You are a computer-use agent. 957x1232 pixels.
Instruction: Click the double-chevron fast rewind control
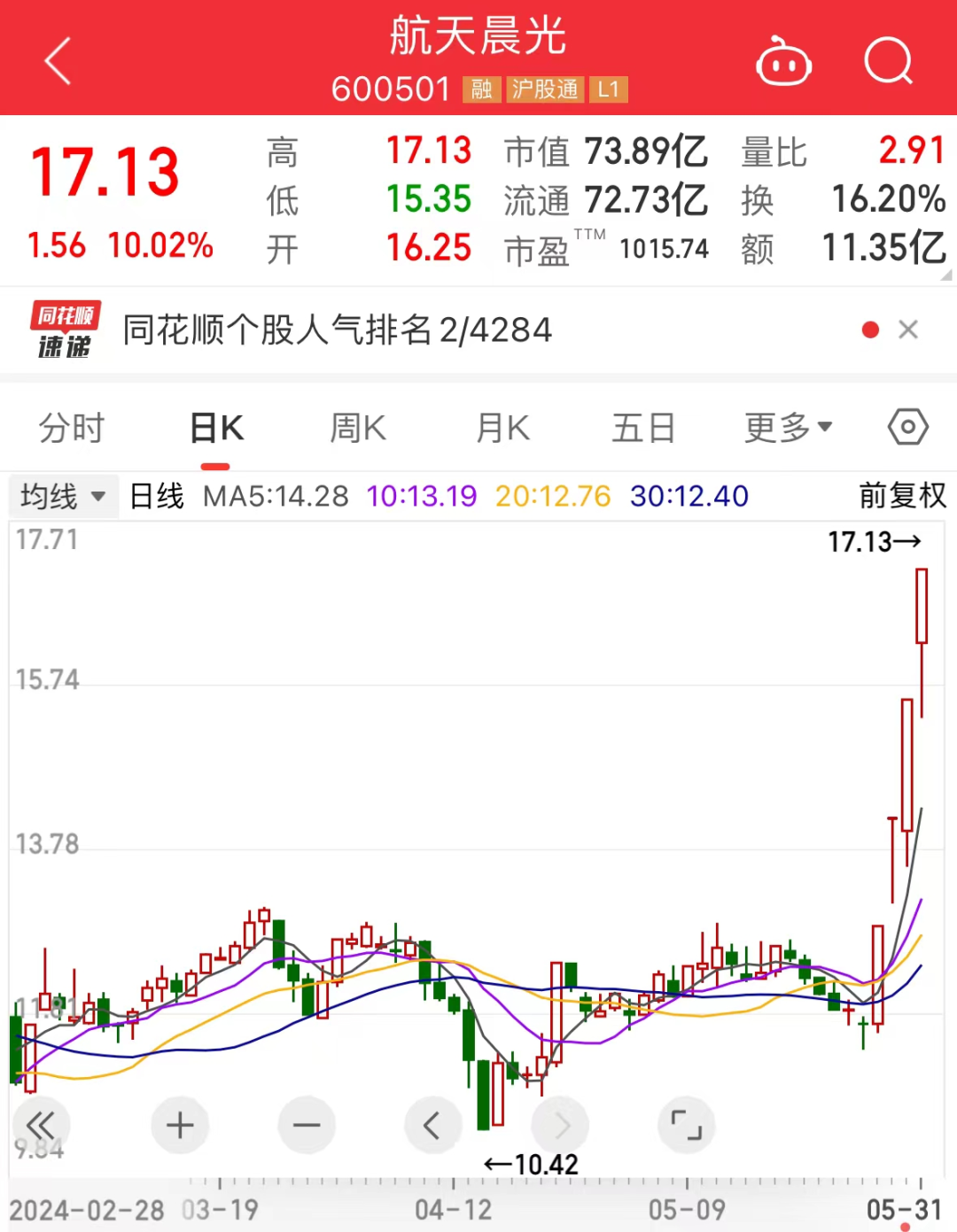[x=42, y=1126]
